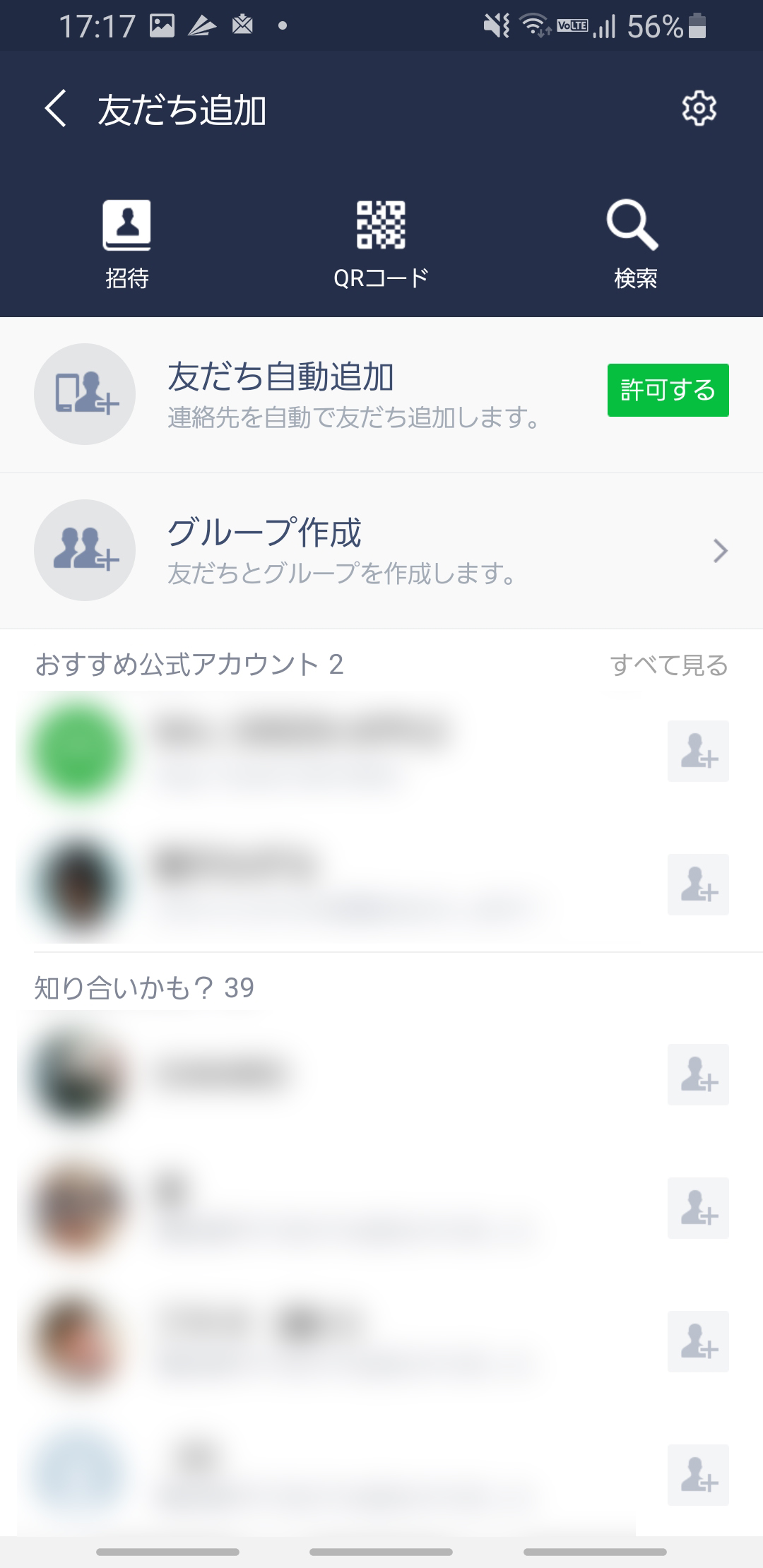Viewport: 763px width, 1568px height.
Task: Tap すべて見る for official accounts
Action: click(668, 665)
